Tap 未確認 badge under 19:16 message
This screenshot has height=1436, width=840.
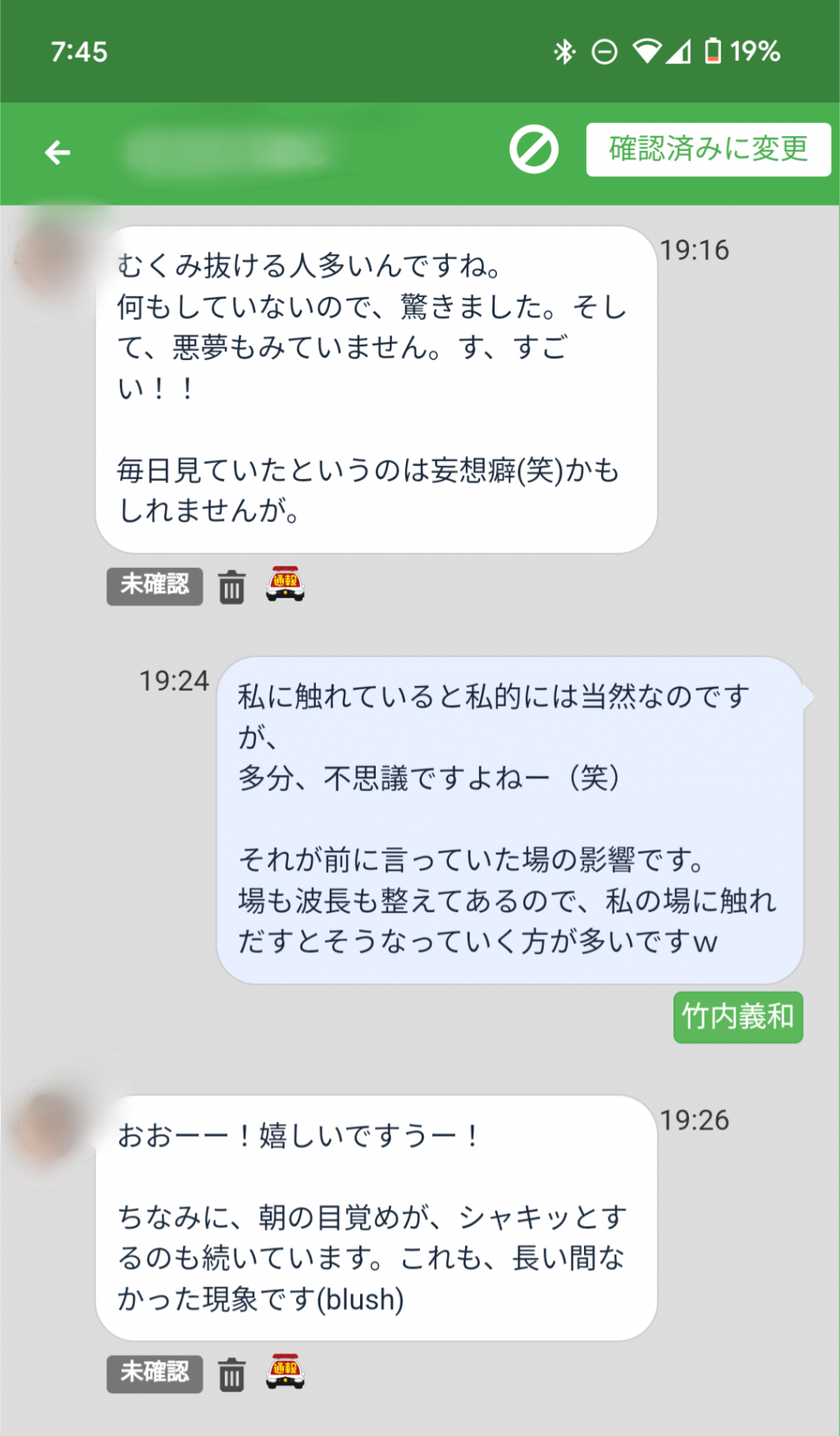pos(154,585)
